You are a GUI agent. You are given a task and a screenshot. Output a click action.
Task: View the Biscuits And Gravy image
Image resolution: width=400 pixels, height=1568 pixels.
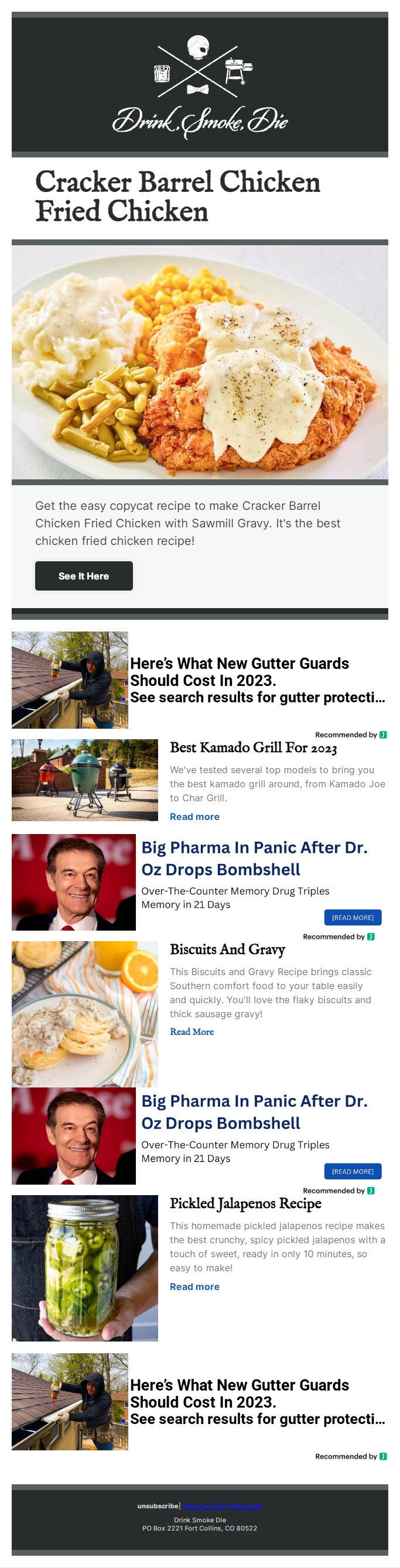click(x=85, y=1014)
